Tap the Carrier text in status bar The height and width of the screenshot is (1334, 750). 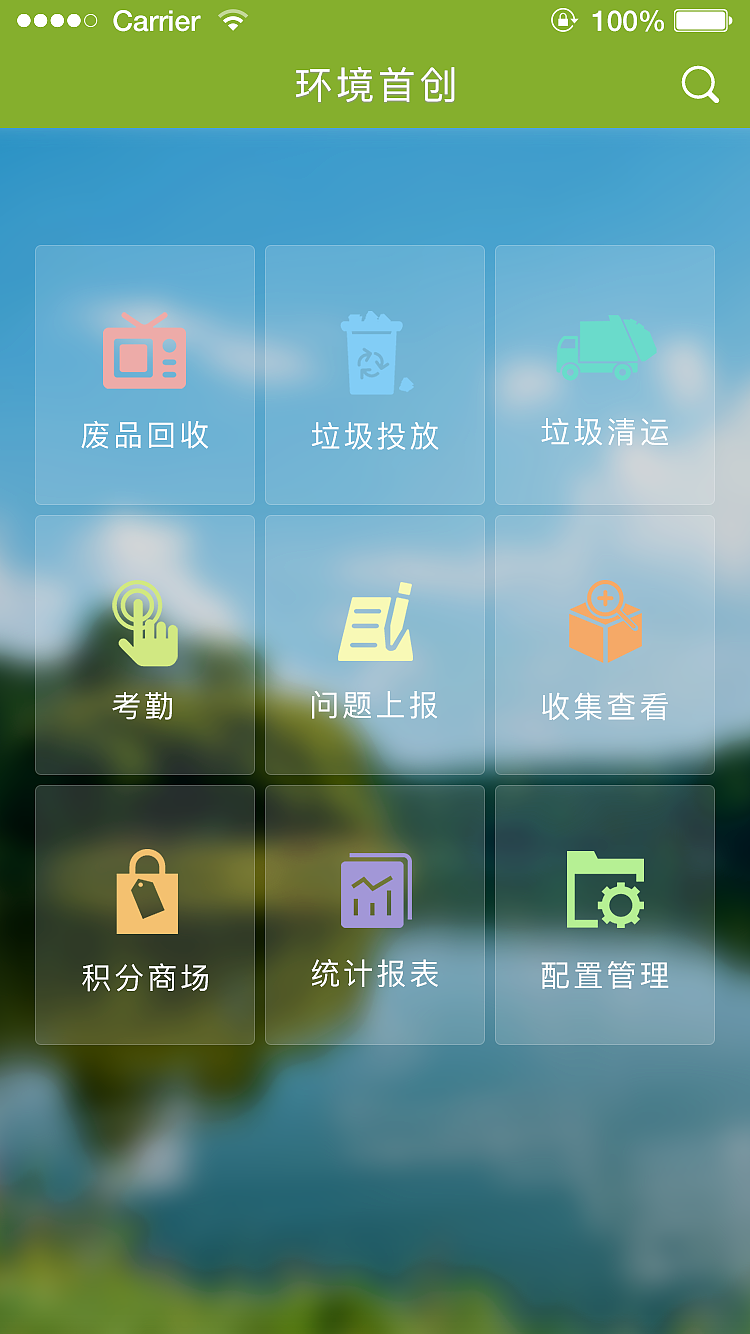click(155, 20)
